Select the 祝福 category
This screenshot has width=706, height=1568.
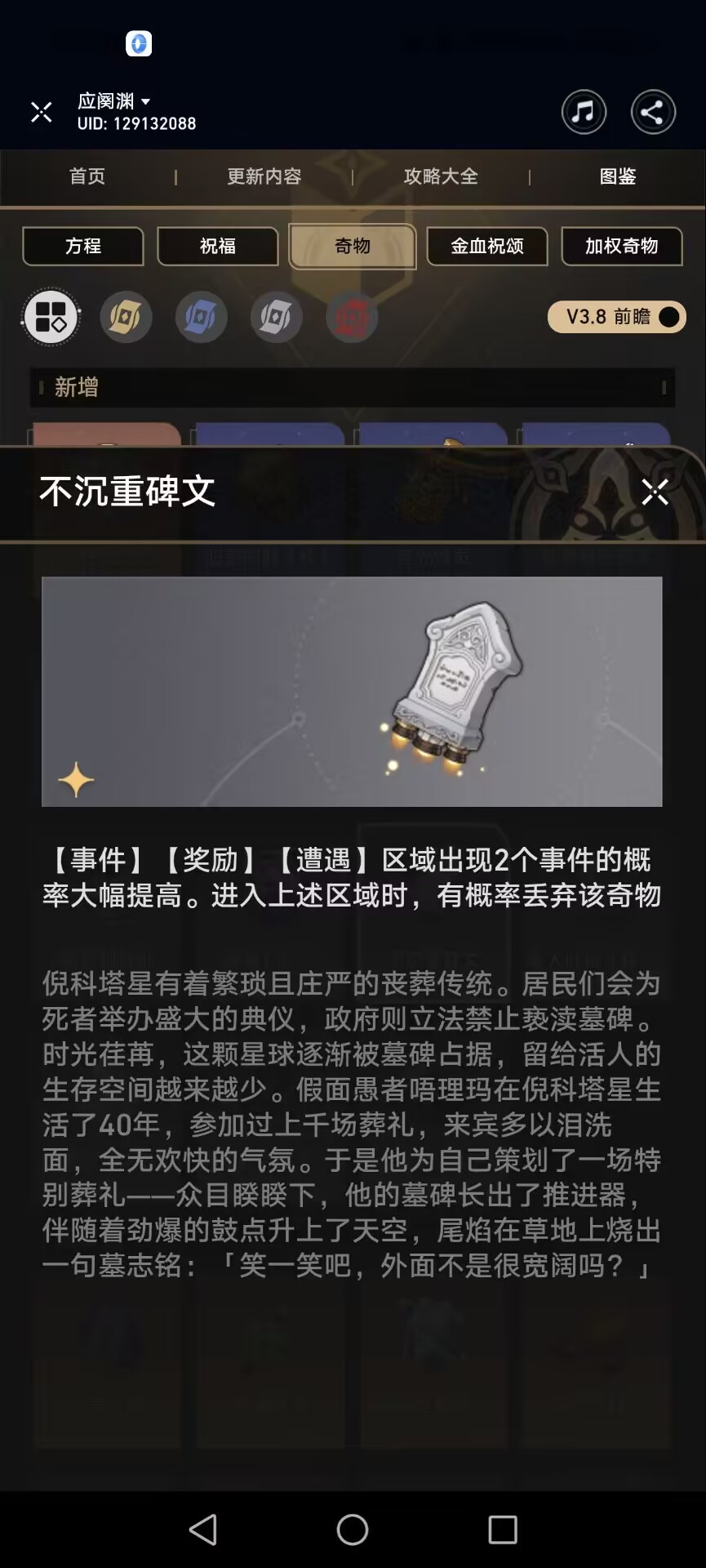coord(218,246)
